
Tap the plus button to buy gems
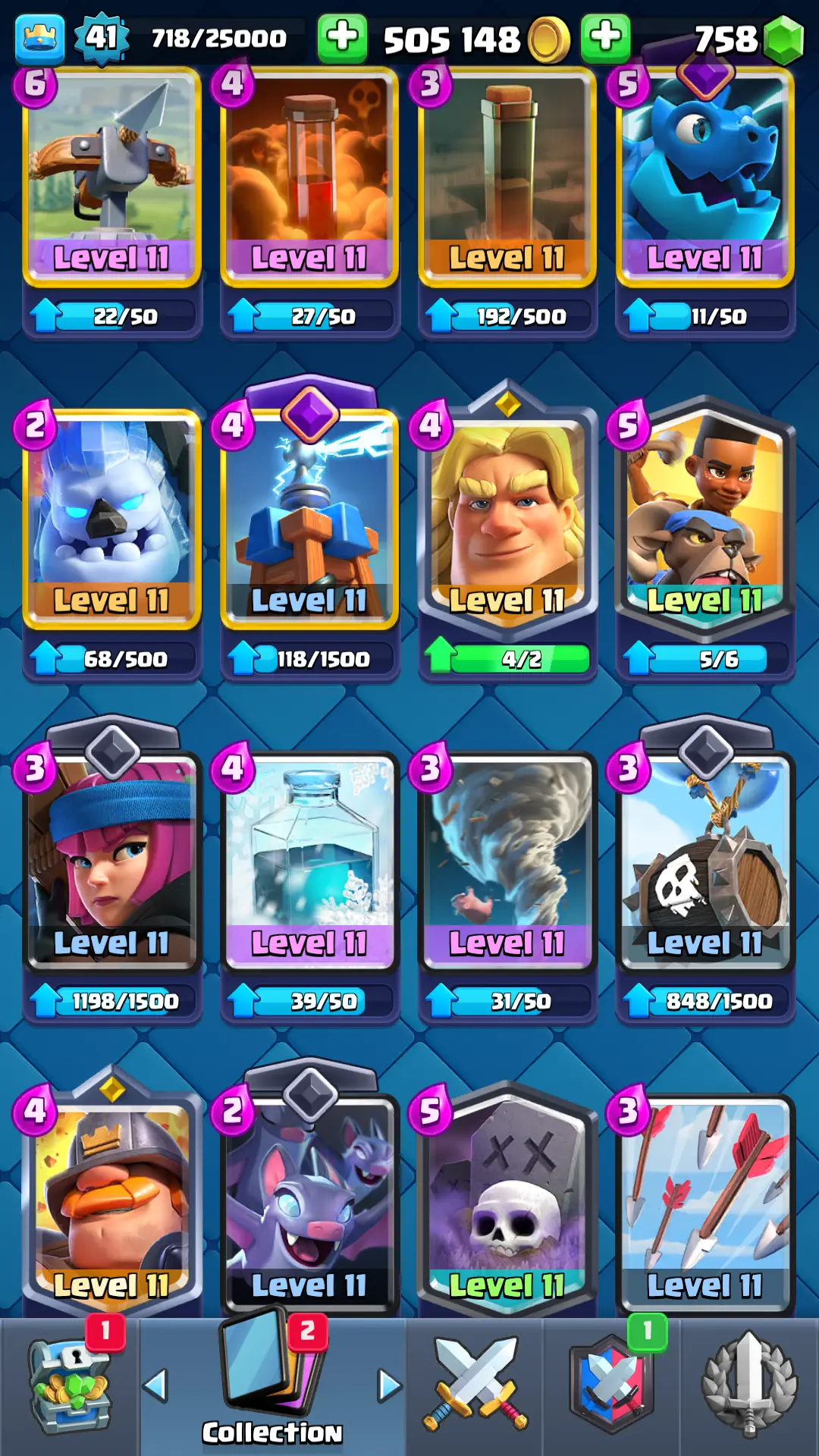[x=605, y=38]
